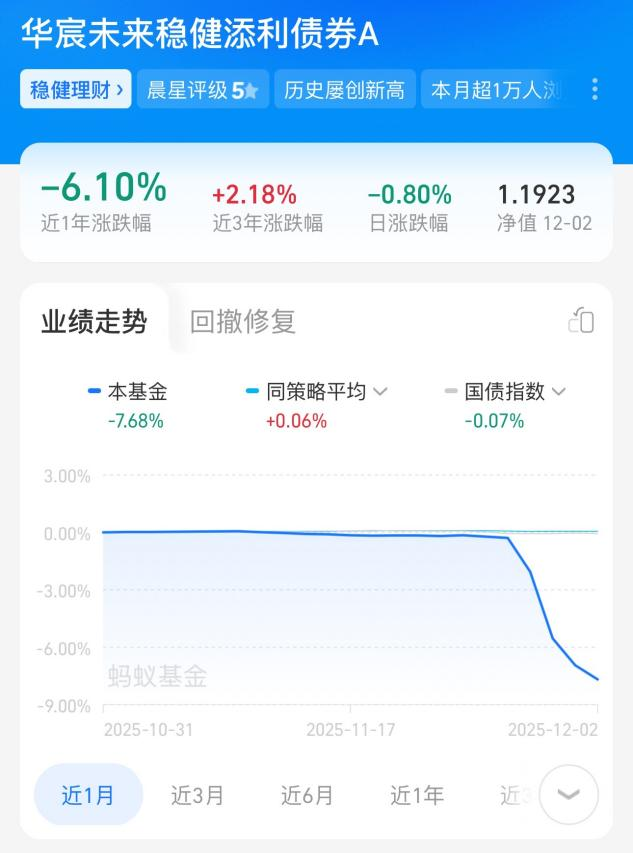Open the 稳健理财 tag
Screen dimensions: 633x853
point(76,90)
